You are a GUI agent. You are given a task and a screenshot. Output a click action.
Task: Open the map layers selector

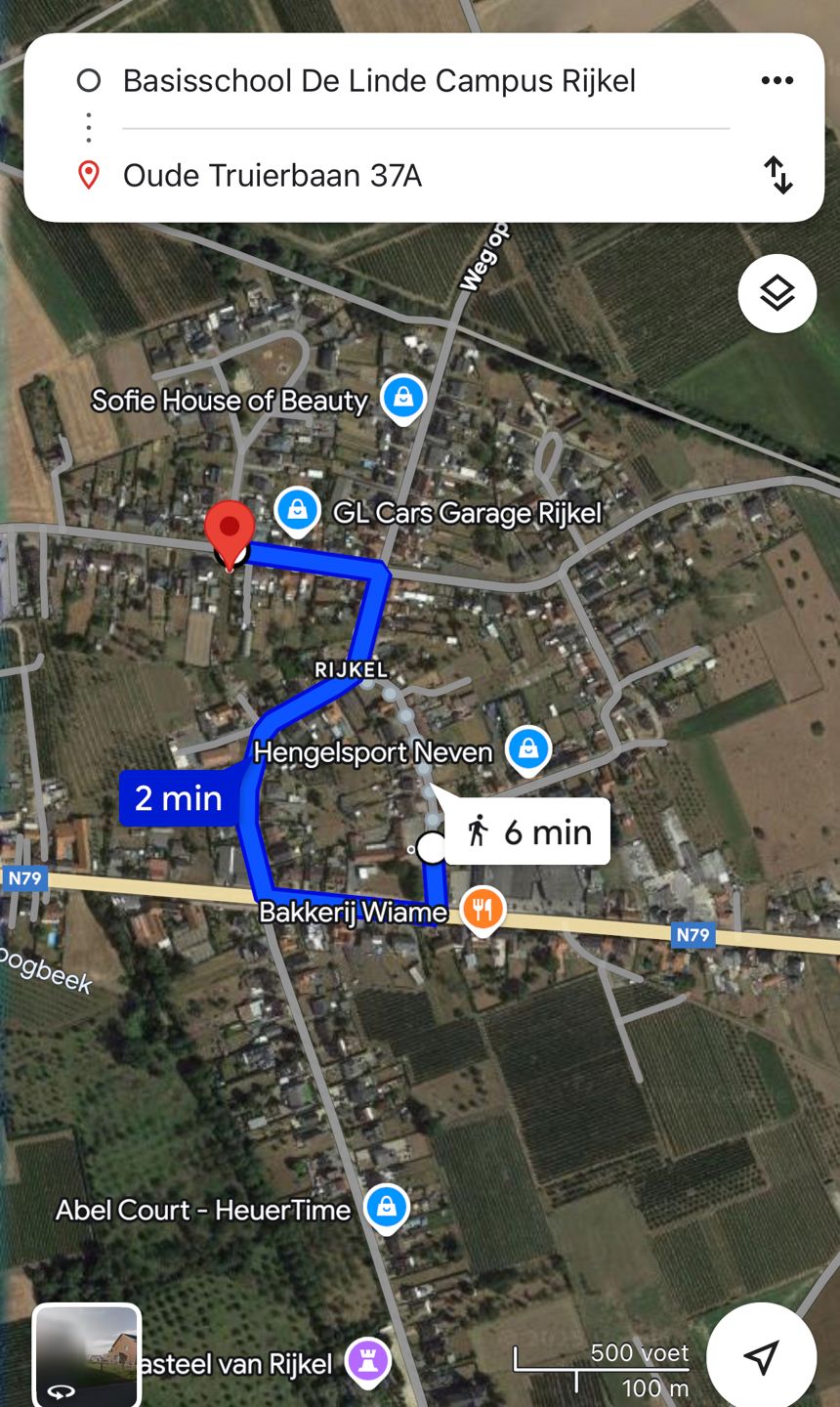coord(777,293)
